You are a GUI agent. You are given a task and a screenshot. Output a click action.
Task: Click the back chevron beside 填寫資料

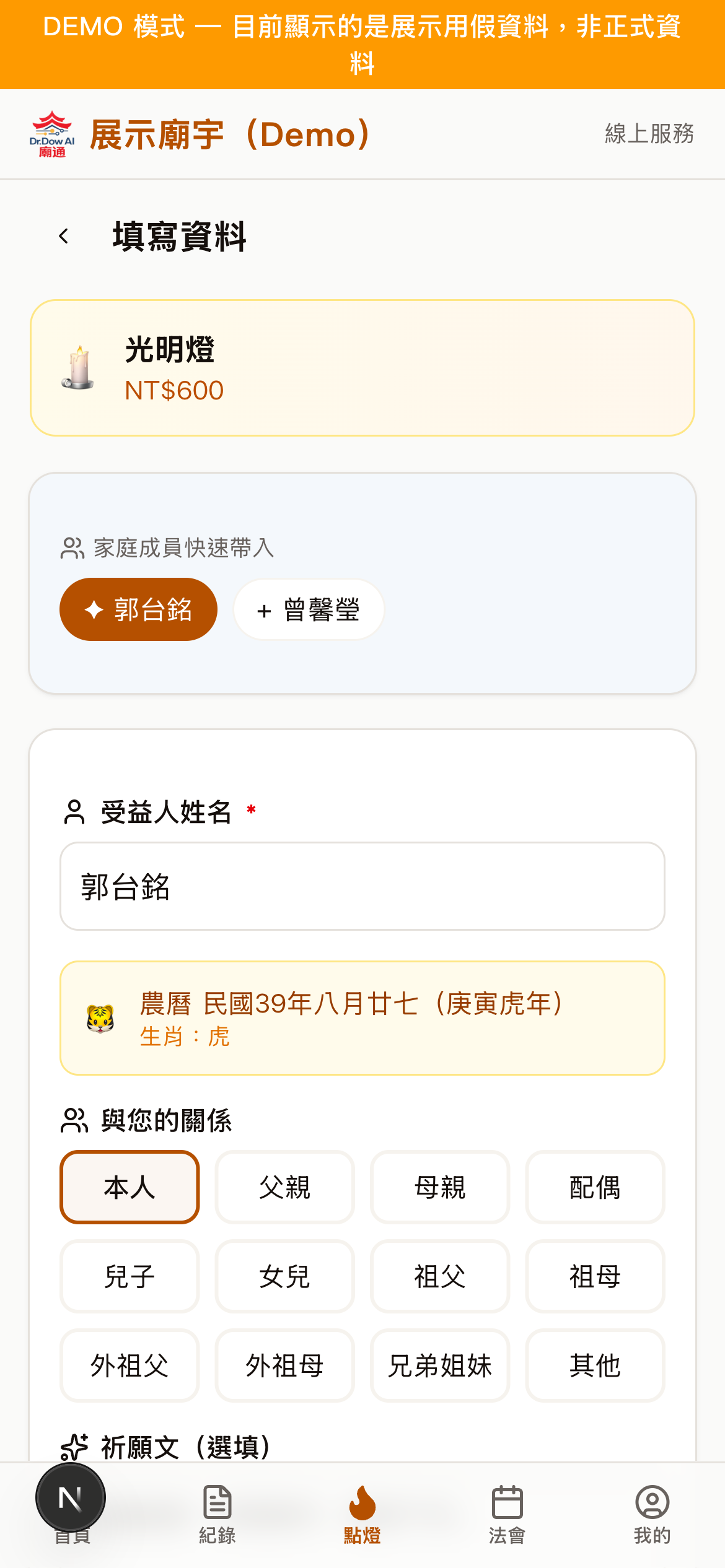64,236
